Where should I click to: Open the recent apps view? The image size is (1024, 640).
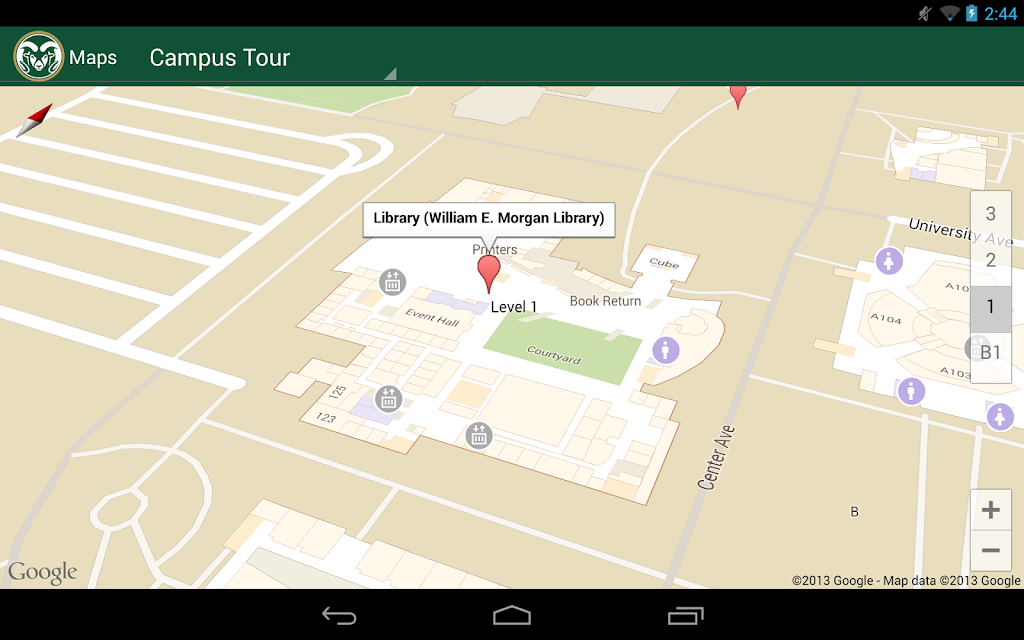point(685,615)
